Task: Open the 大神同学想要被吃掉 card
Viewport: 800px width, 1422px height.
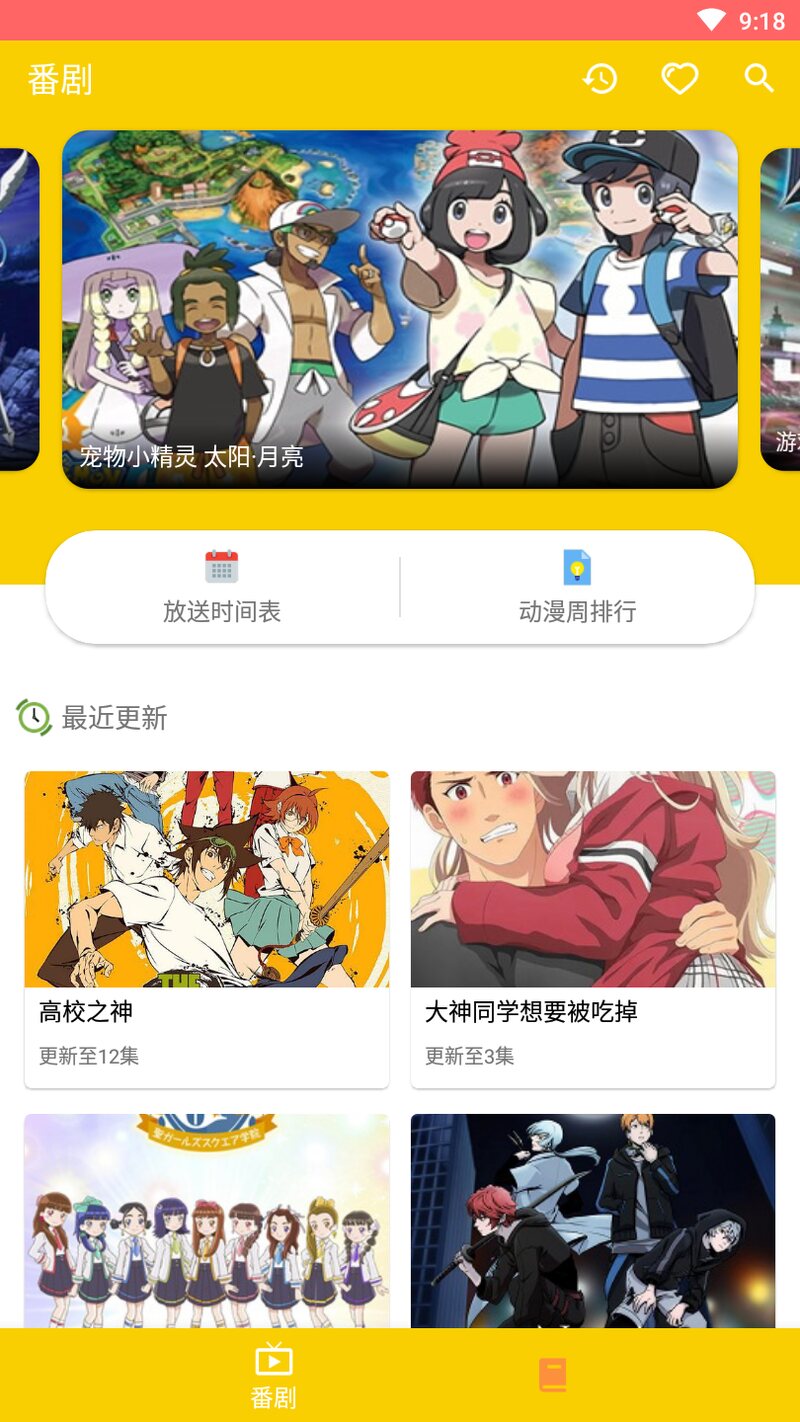Action: [592, 928]
